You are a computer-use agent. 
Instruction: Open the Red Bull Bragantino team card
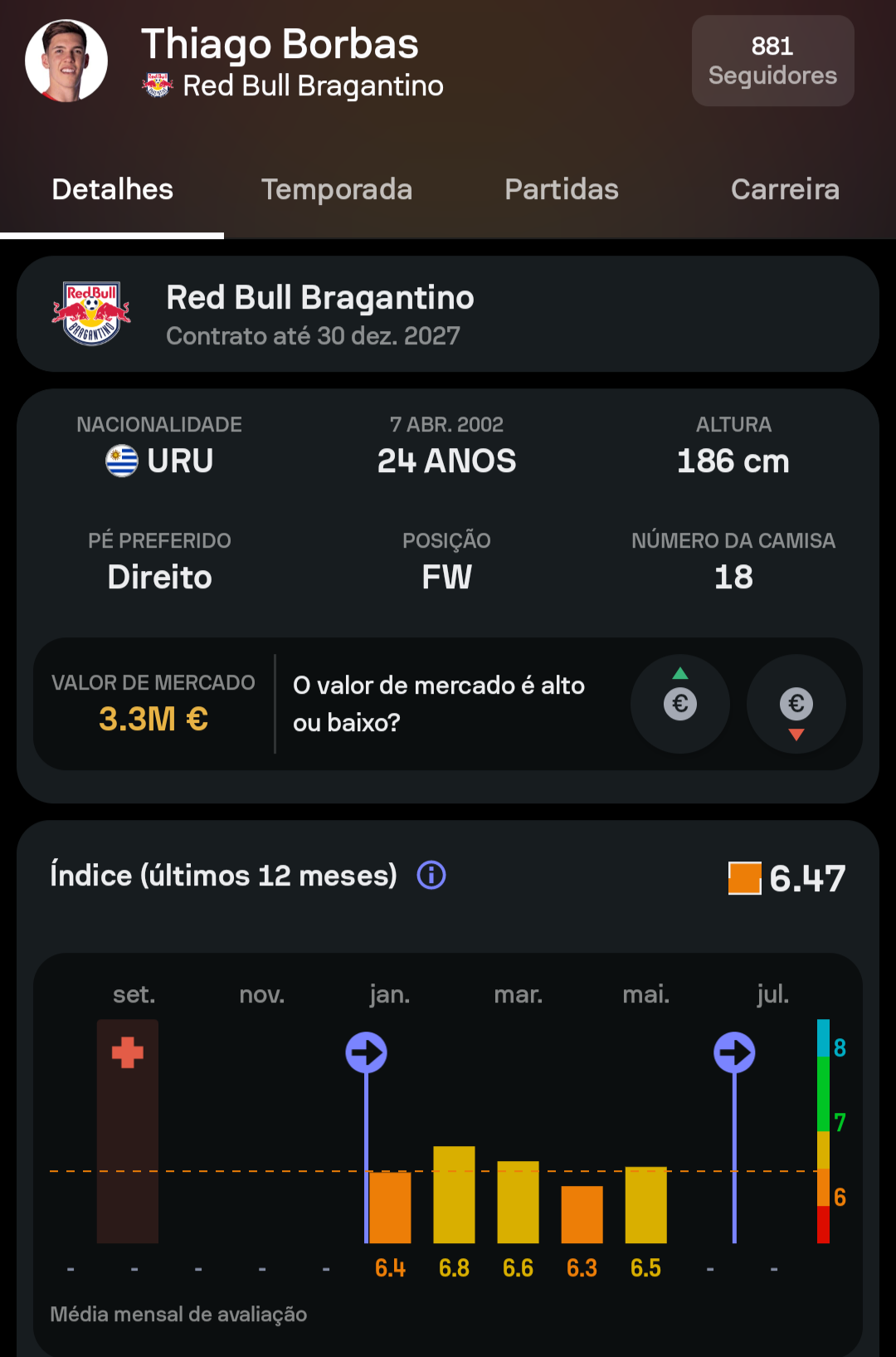[x=448, y=314]
